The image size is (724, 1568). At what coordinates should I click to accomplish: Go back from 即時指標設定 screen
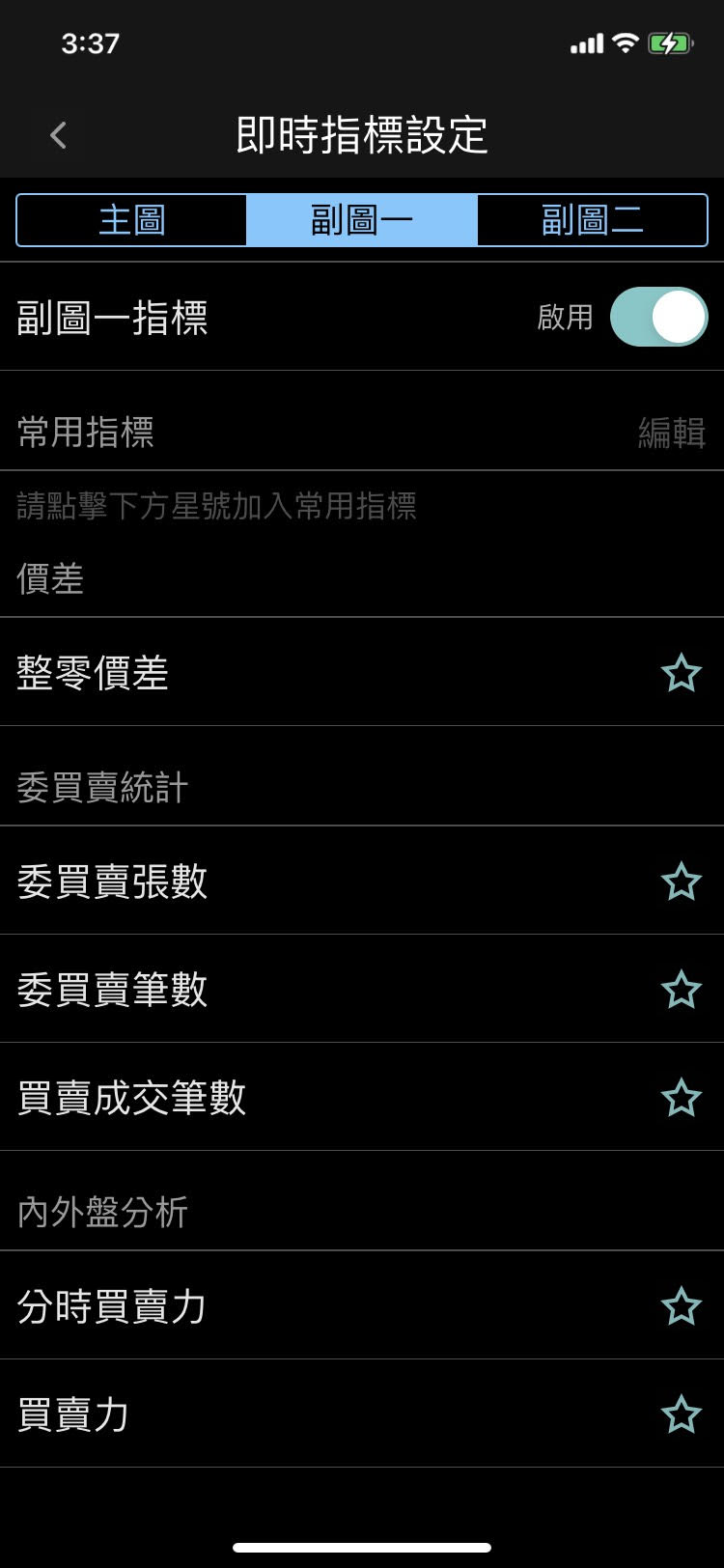tap(59, 135)
